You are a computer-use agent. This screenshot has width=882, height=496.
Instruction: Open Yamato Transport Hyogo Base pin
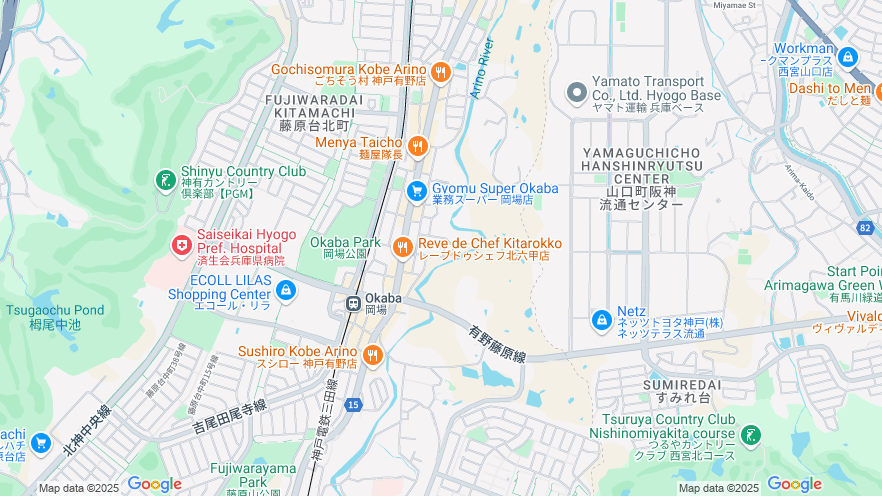(x=576, y=94)
